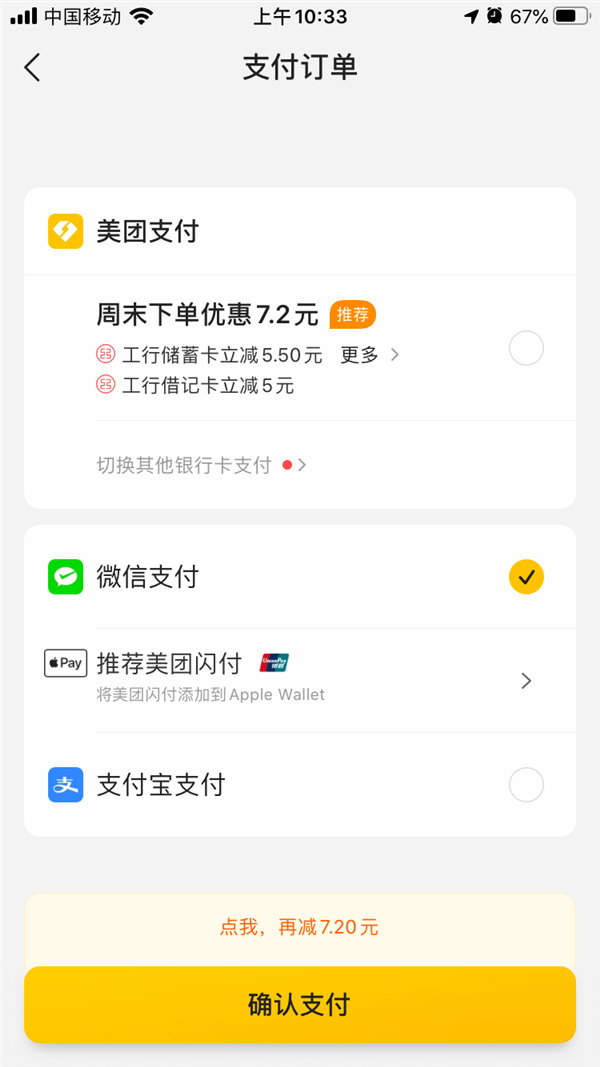The height and width of the screenshot is (1067, 600).
Task: Tap the 点我，再减7.20元 discount banner
Action: 300,927
